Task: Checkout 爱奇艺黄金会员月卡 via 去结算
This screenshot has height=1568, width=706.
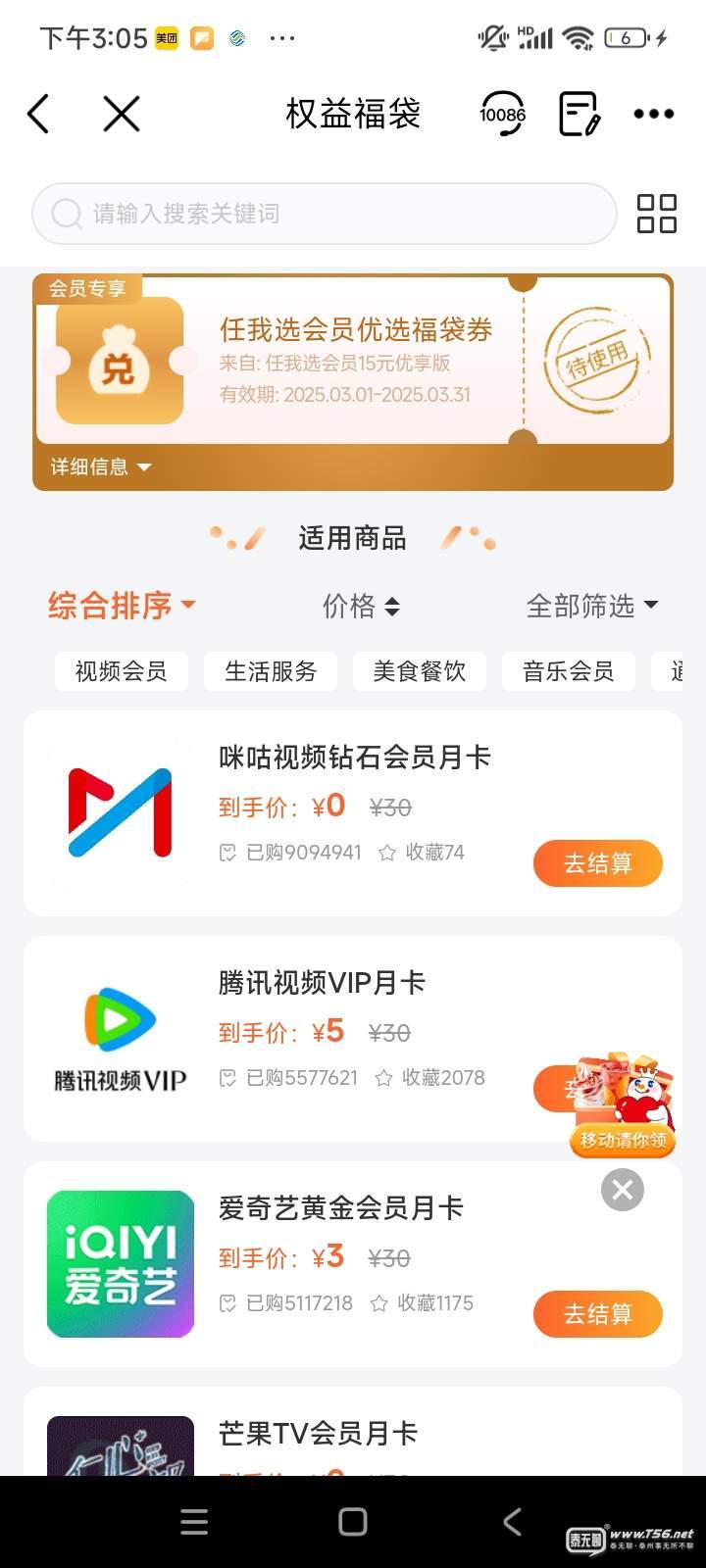Action: tap(597, 1314)
